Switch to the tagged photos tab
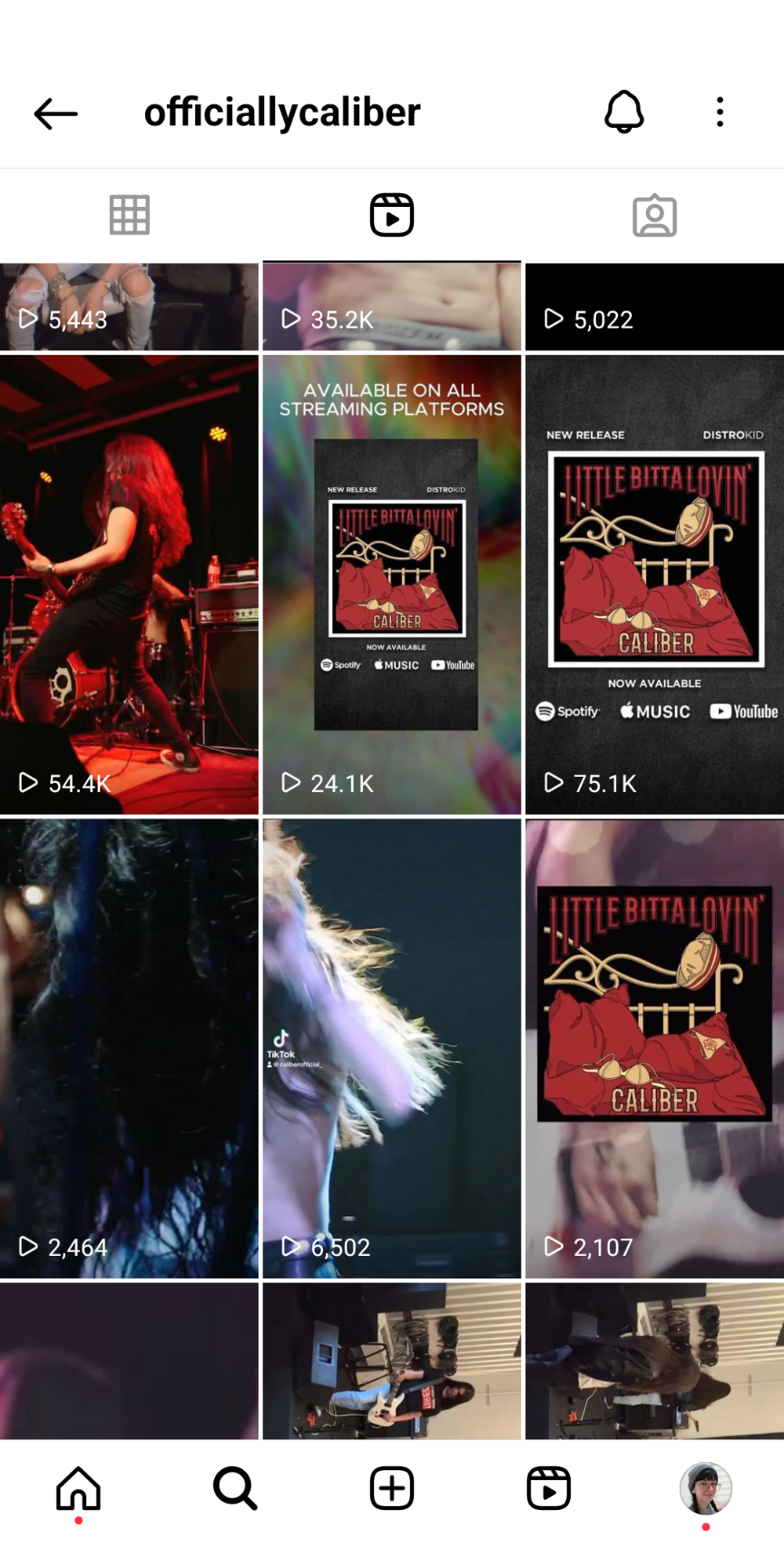This screenshot has width=784, height=1568. (654, 216)
